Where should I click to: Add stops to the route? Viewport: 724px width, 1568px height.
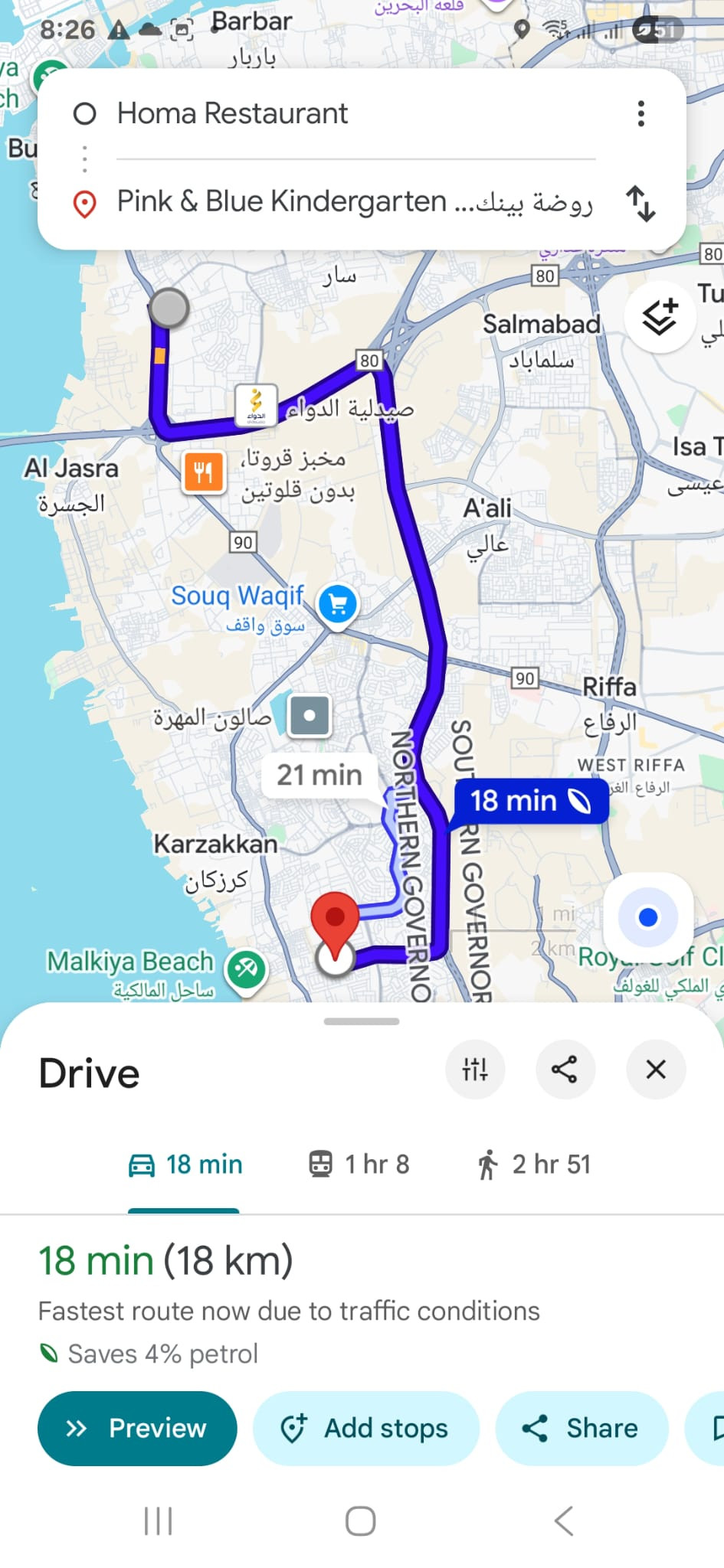[365, 1429]
